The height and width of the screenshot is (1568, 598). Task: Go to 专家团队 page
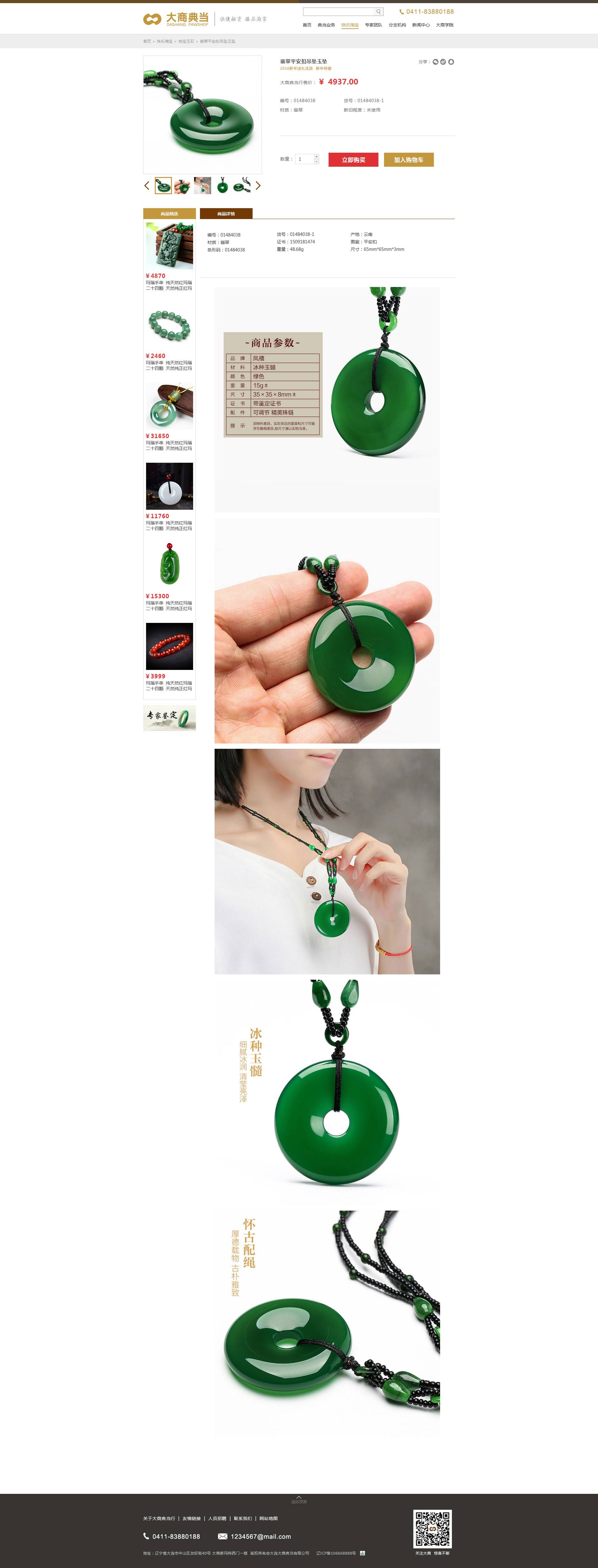373,25
